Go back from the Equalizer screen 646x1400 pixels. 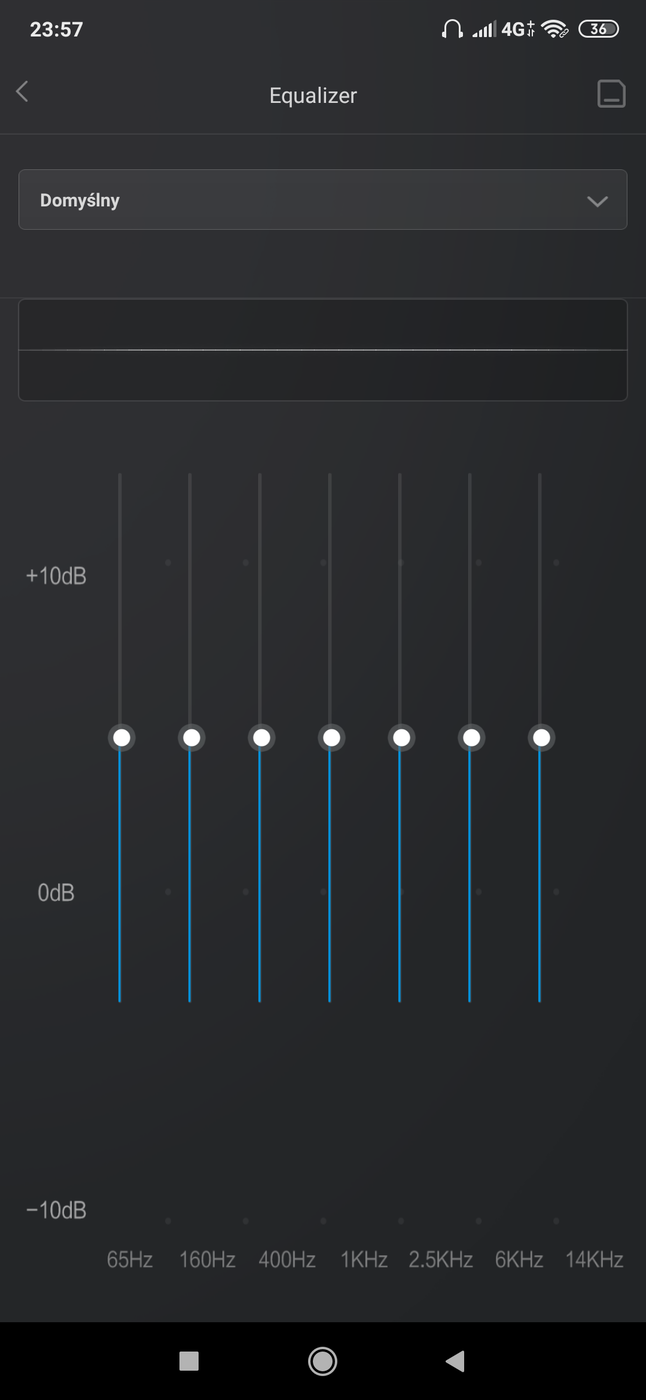pyautogui.click(x=22, y=92)
